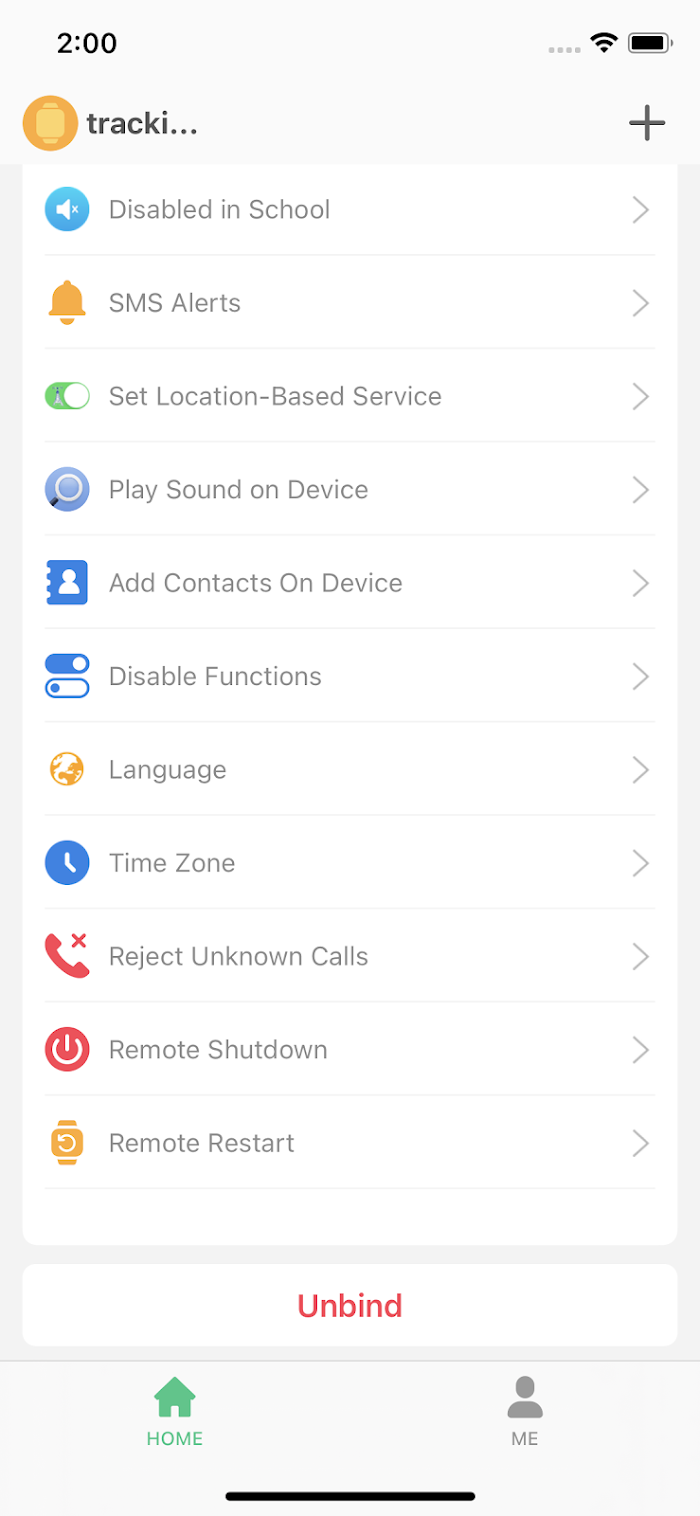Switch to the ME tab
The height and width of the screenshot is (1516, 700).
525,1412
